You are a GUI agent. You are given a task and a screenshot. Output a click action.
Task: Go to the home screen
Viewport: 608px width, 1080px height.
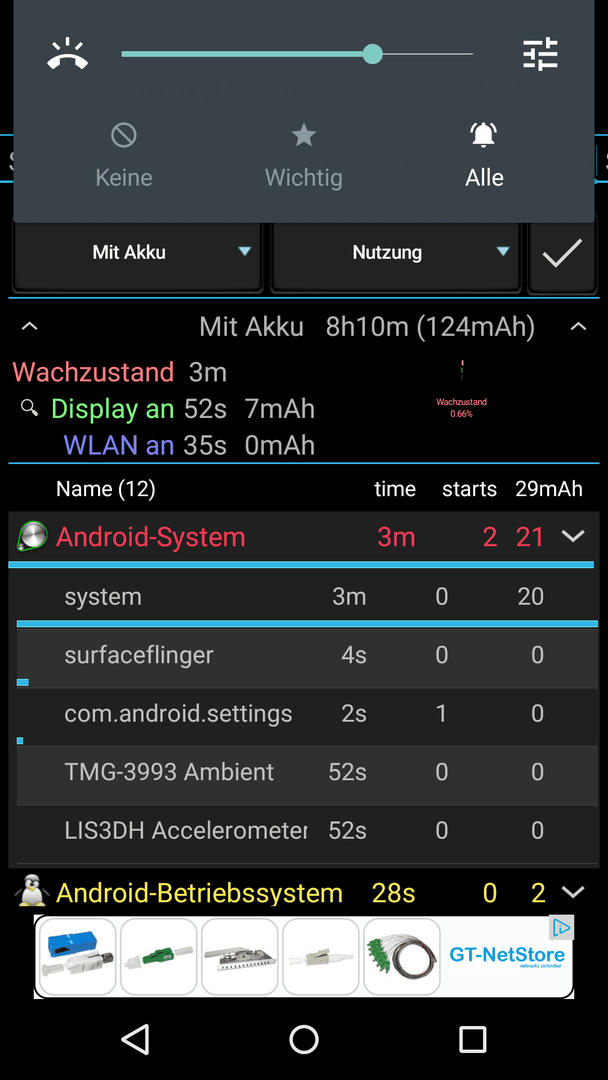pos(304,1039)
